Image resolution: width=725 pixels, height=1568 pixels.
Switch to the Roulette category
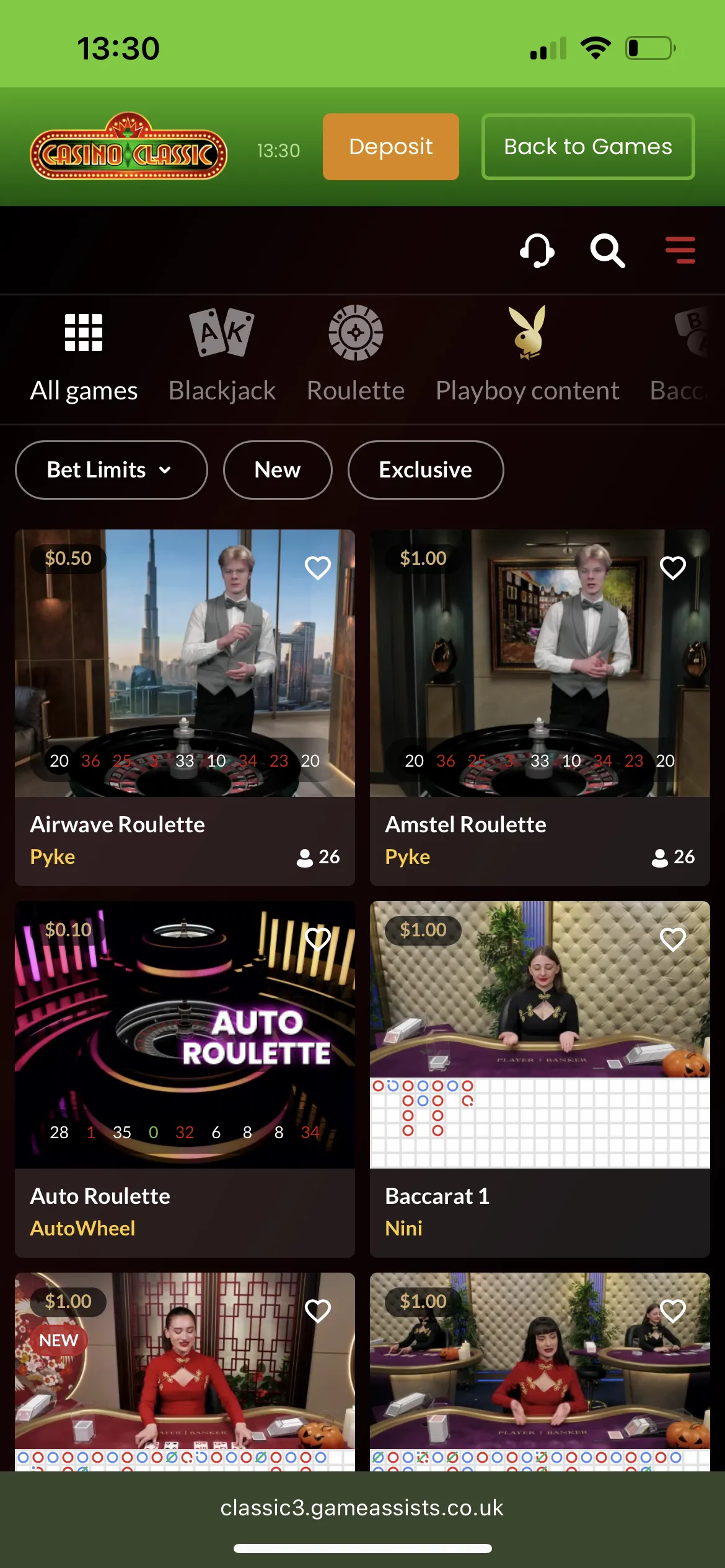pyautogui.click(x=356, y=356)
